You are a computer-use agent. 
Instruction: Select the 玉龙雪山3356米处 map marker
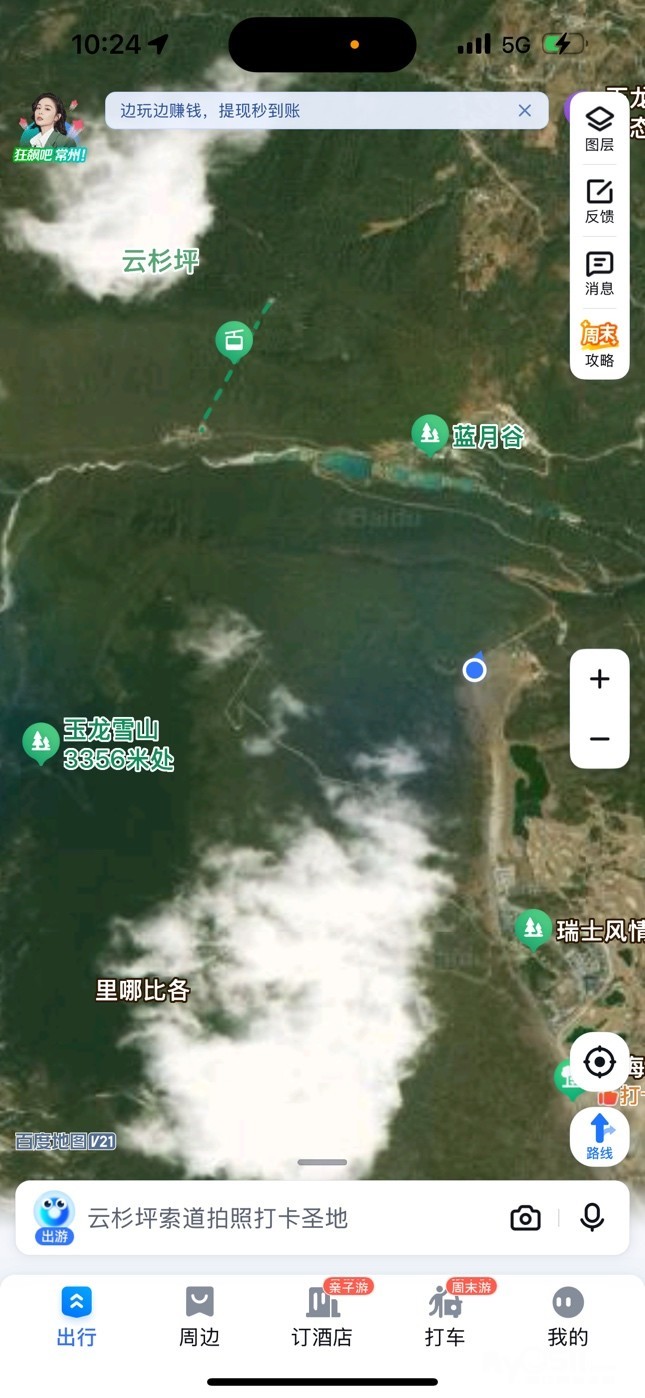(x=40, y=742)
